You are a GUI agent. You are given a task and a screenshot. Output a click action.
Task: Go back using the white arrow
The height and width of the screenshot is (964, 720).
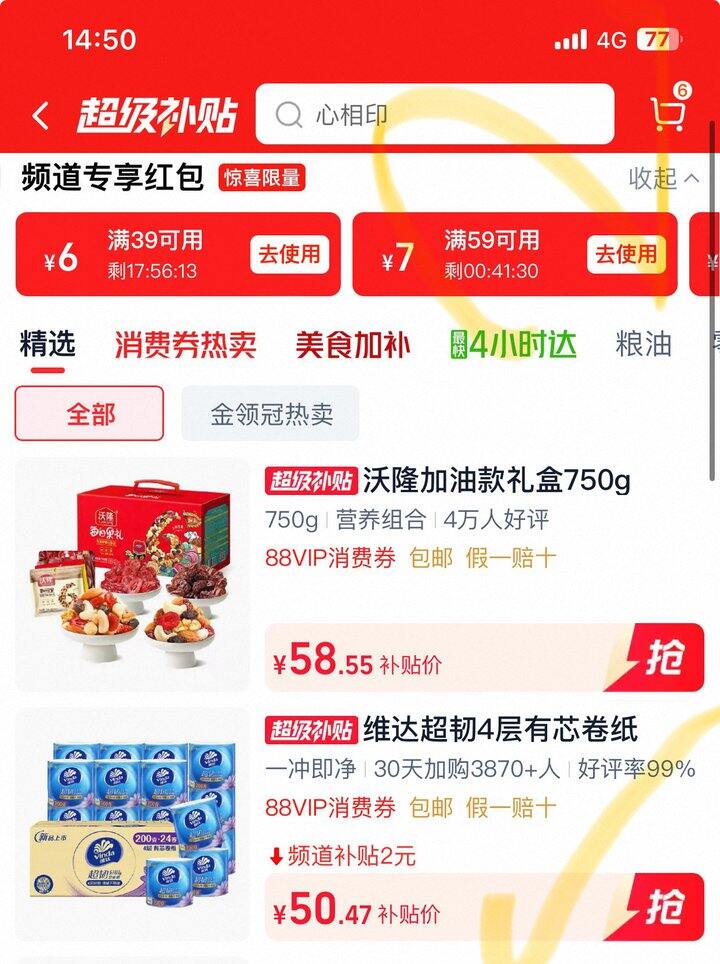click(40, 116)
